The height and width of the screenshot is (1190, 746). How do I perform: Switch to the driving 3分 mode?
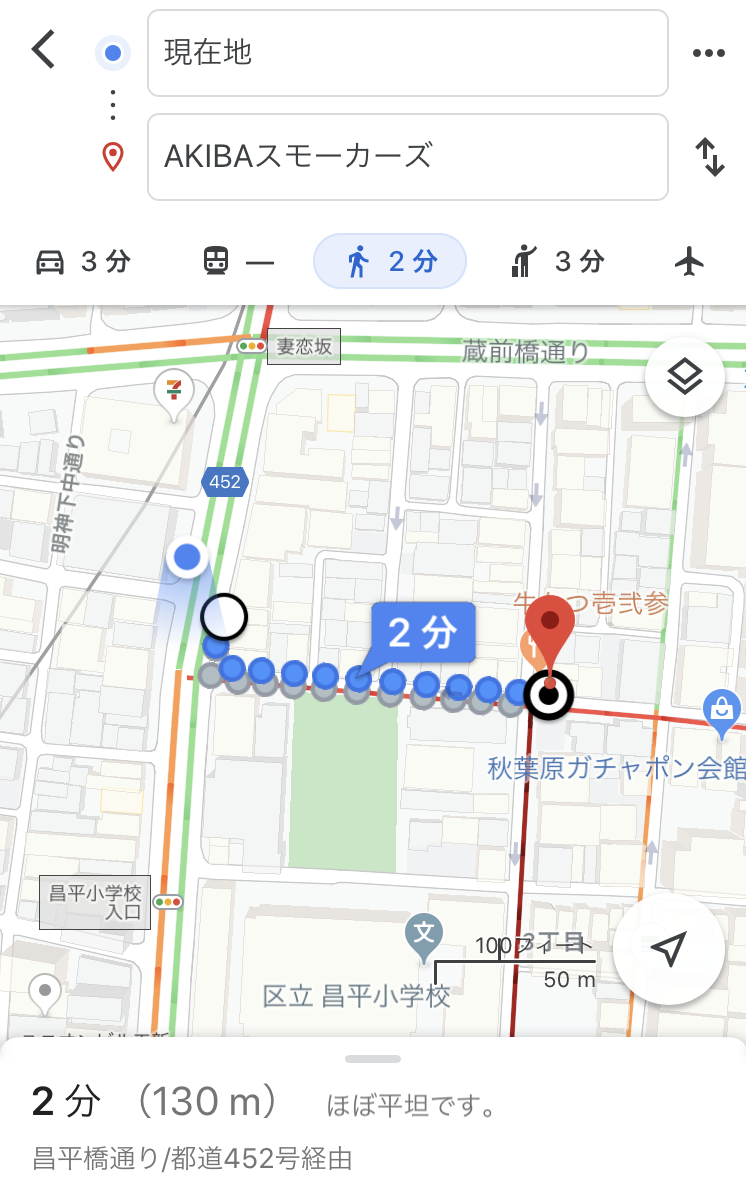[83, 262]
